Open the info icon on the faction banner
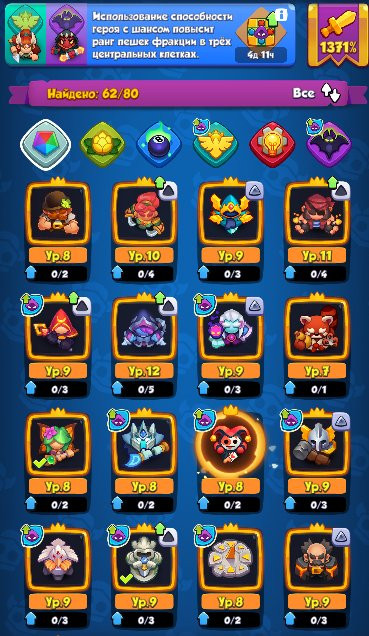The image size is (369, 636). [x=281, y=14]
